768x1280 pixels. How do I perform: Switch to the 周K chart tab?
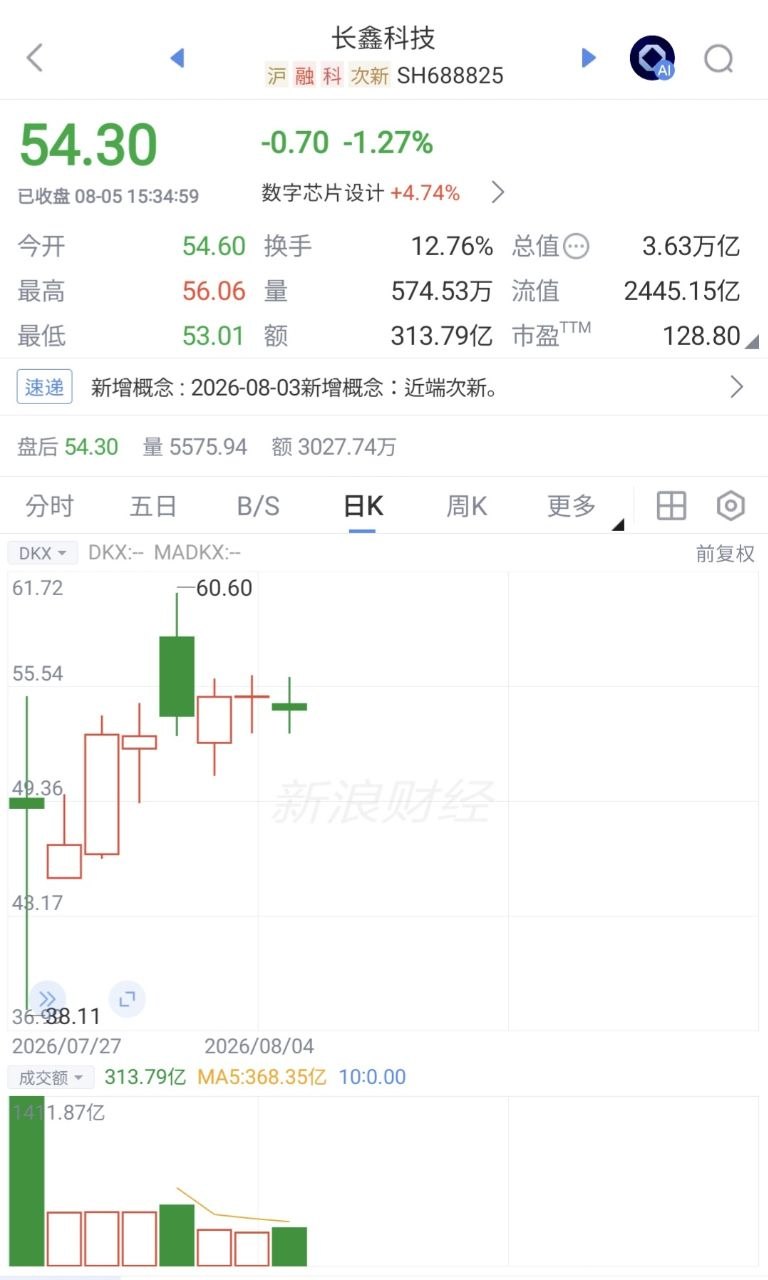click(466, 506)
